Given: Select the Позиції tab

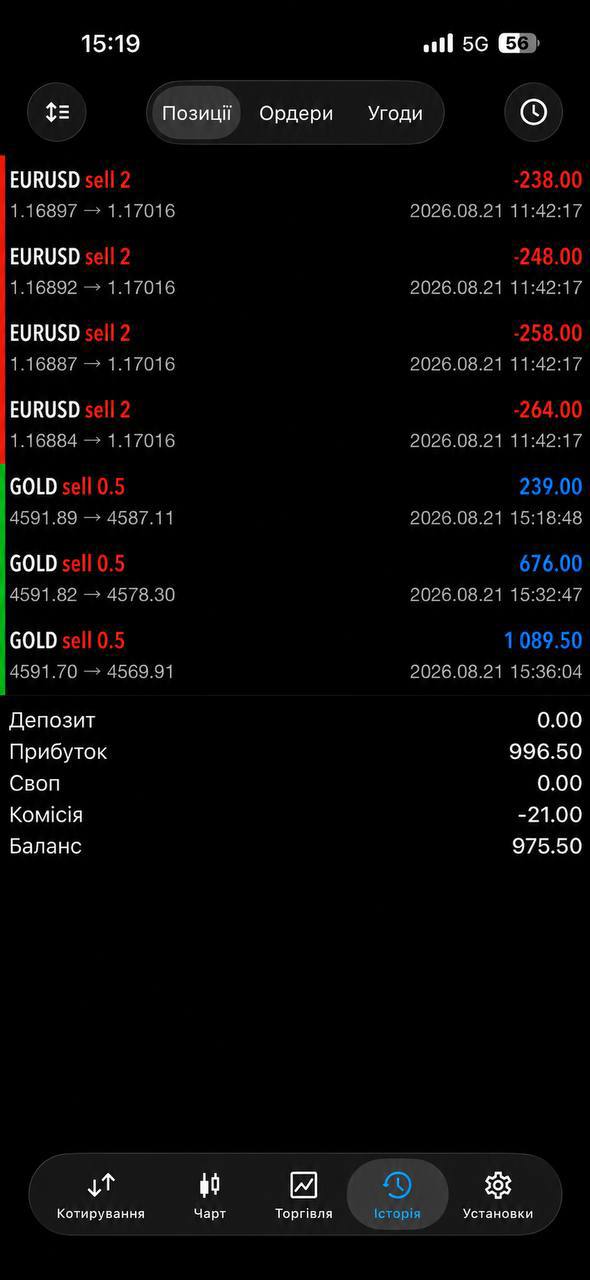Looking at the screenshot, I should tap(196, 113).
